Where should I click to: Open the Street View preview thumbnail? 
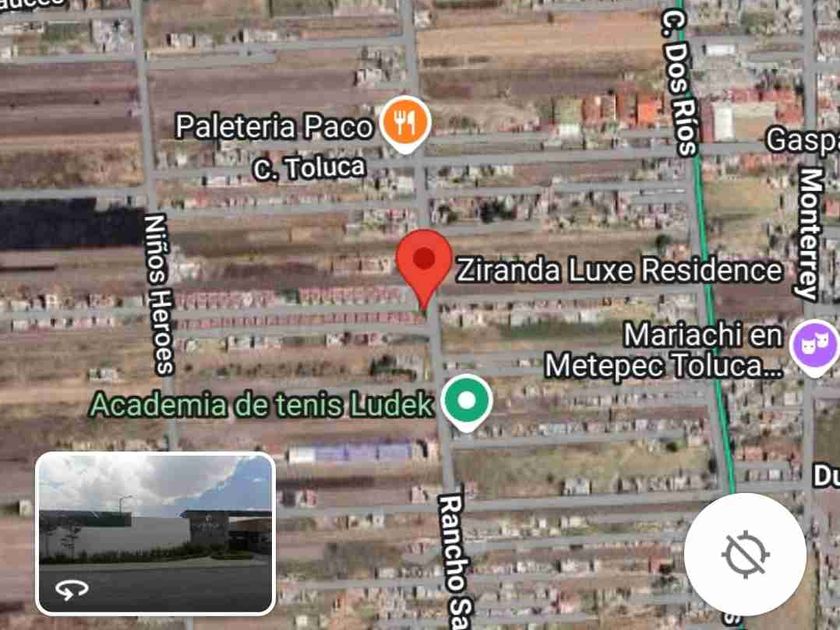tap(155, 533)
